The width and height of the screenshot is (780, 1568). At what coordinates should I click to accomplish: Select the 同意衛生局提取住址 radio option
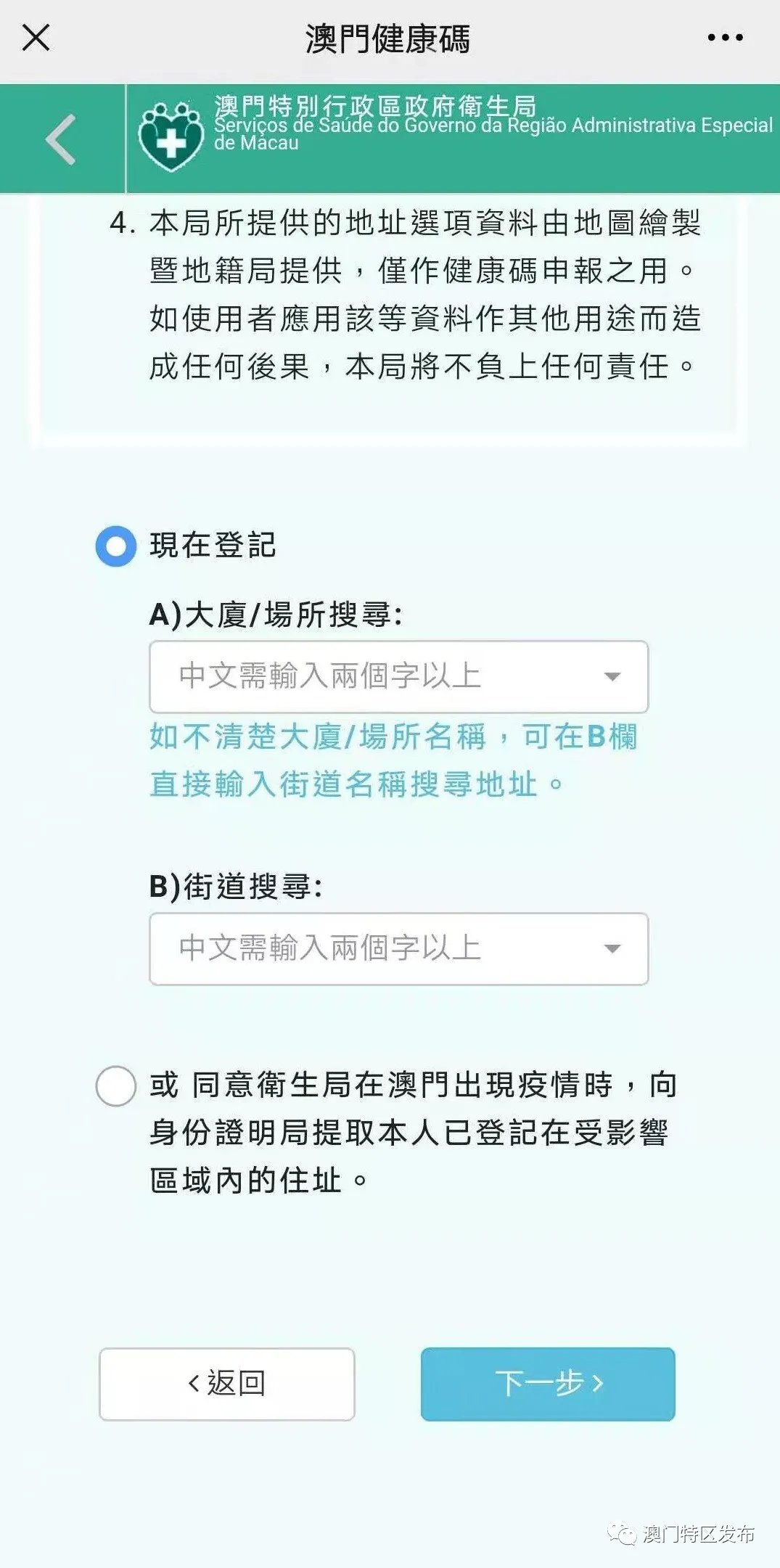[x=116, y=1086]
